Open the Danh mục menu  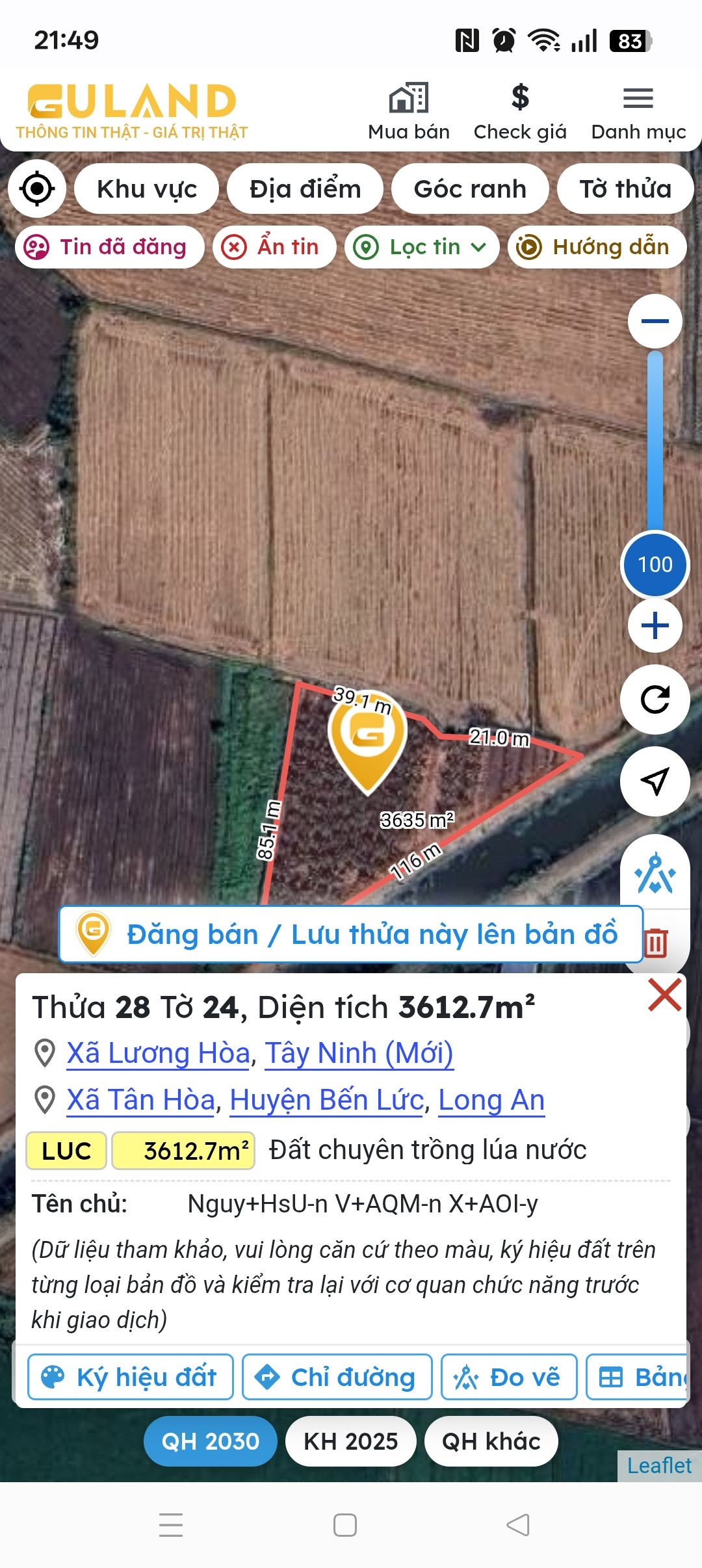638,113
